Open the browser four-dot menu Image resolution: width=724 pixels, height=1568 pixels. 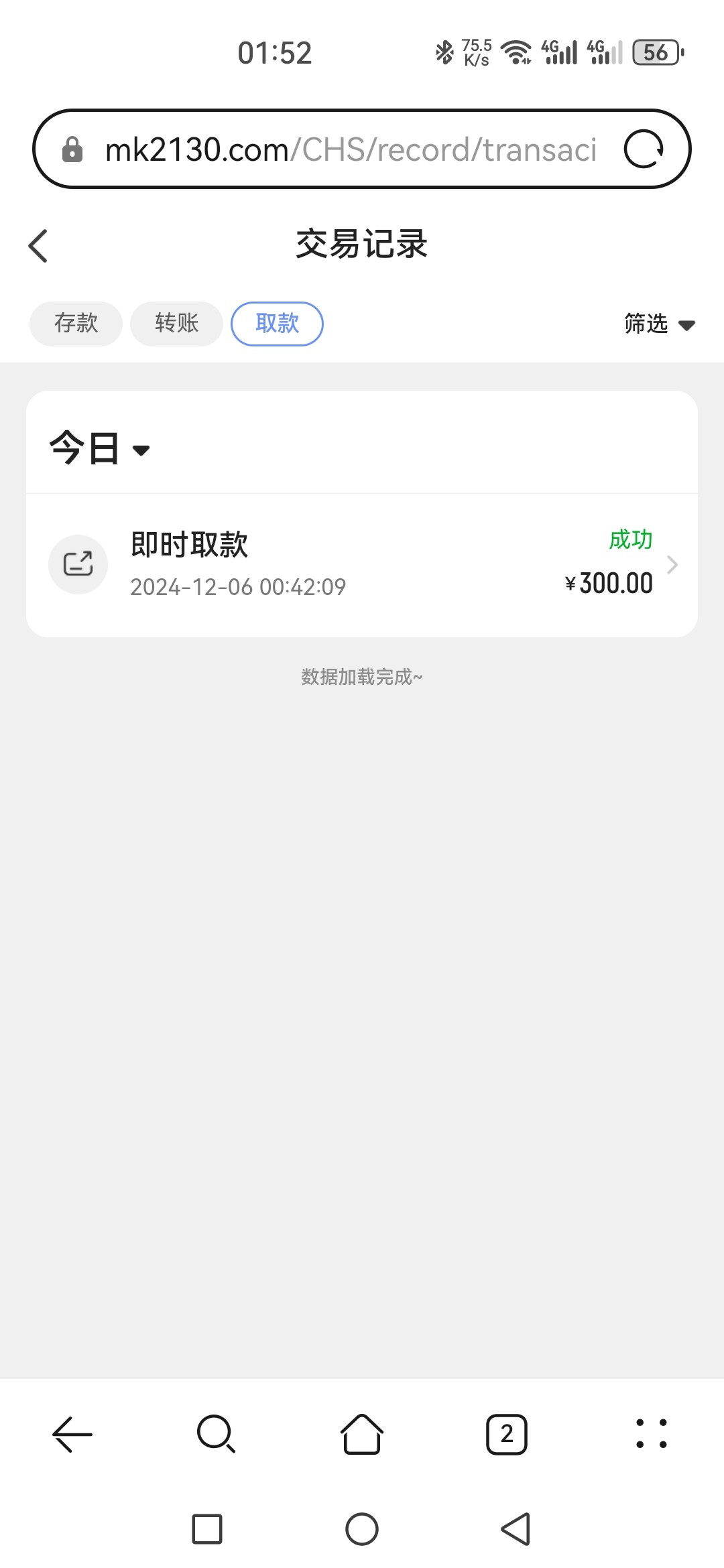tap(652, 1434)
